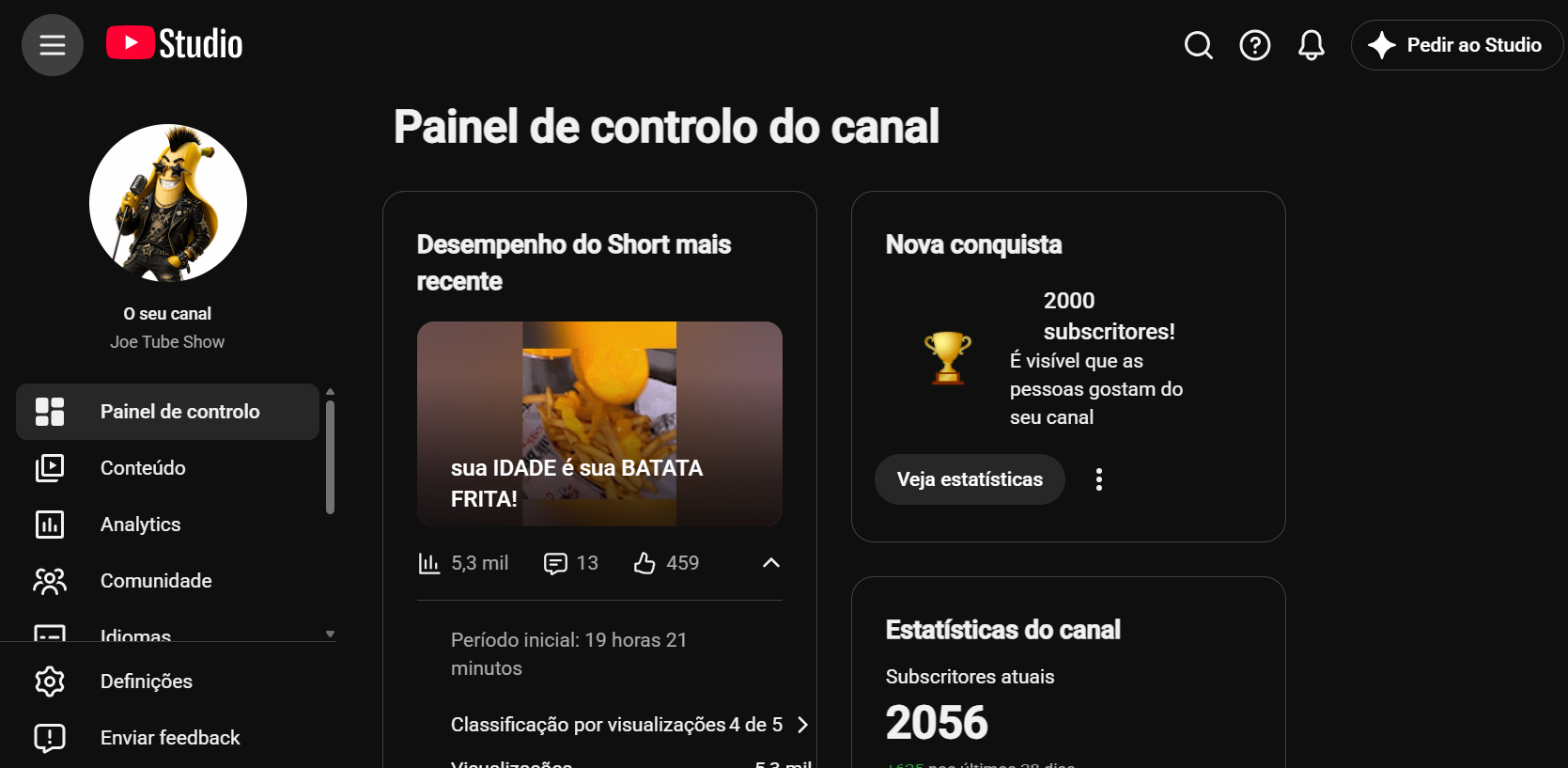Screen dimensions: 1568x768
Task: Go to Conteúdo section
Action: tap(168, 468)
